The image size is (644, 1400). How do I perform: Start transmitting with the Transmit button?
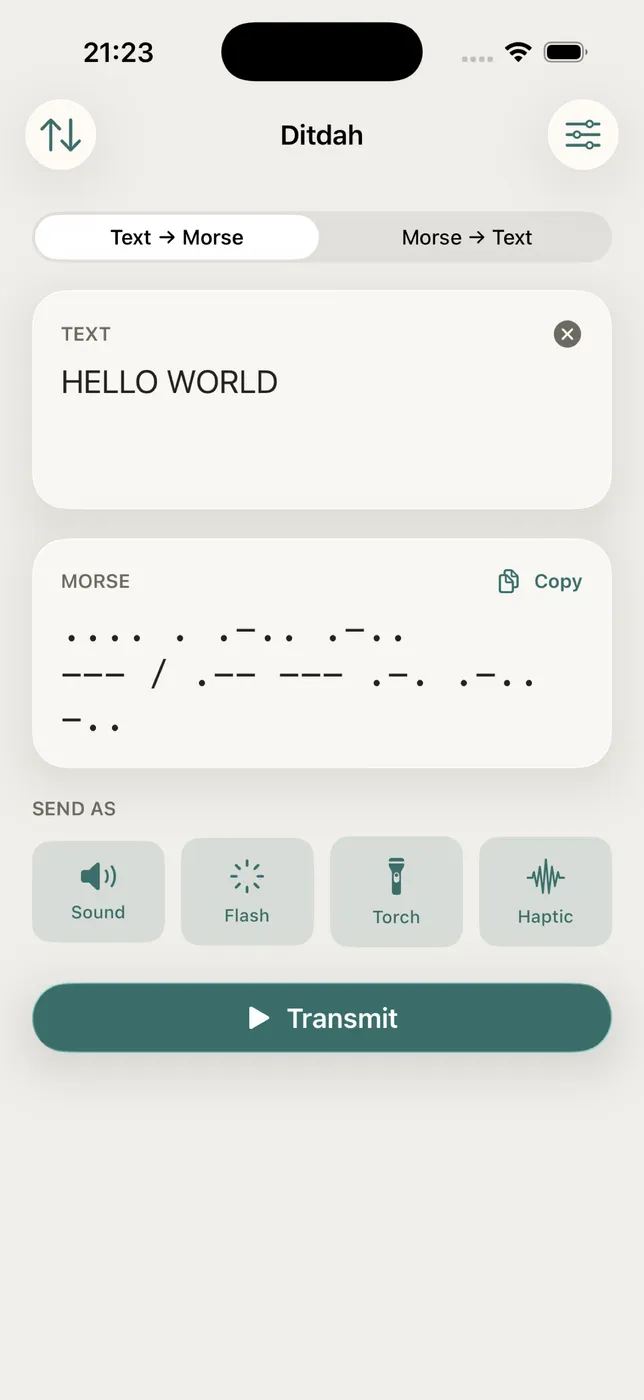(x=322, y=1018)
